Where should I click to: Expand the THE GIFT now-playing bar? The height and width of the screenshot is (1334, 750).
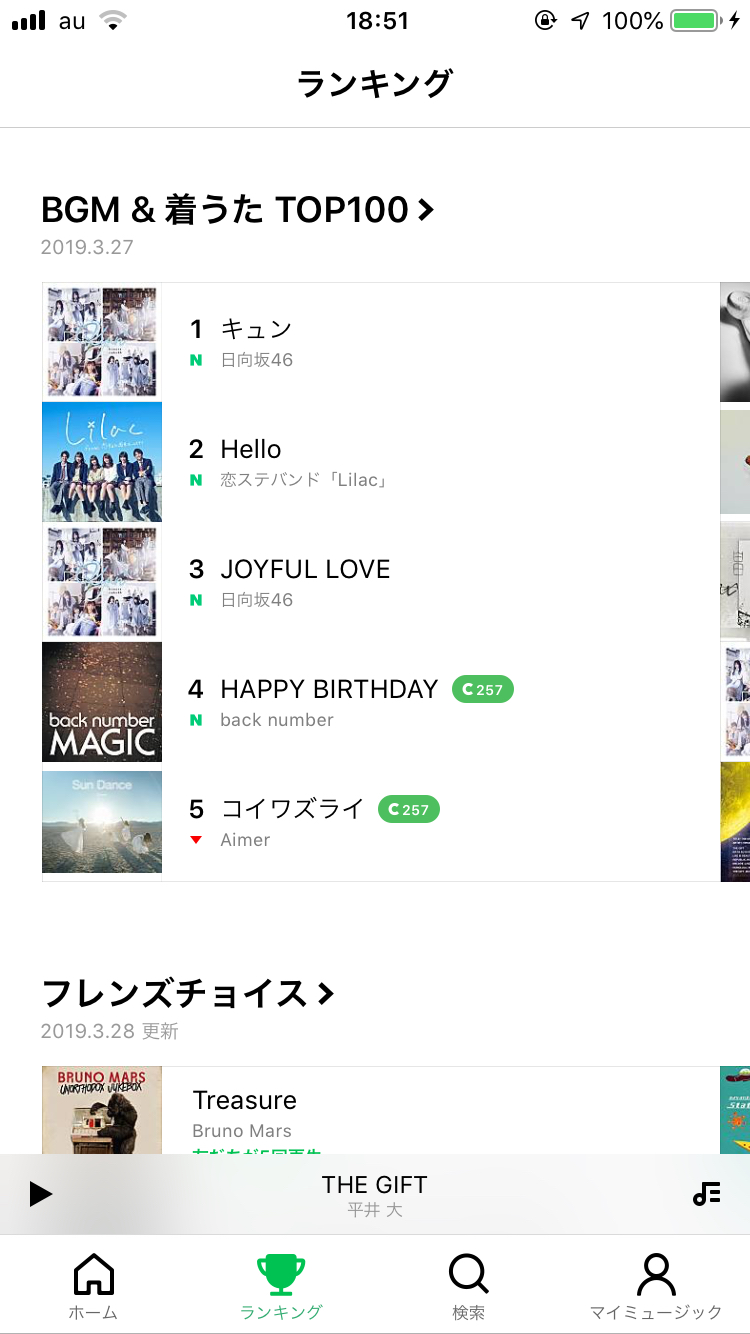coord(375,1194)
